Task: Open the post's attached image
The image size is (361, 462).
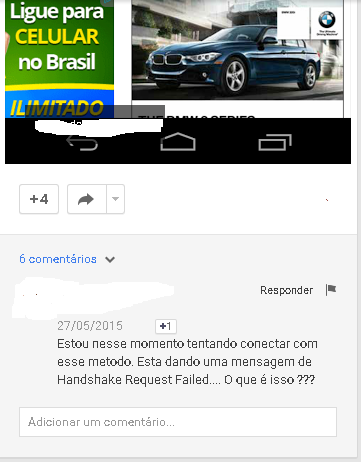Action: (178, 82)
